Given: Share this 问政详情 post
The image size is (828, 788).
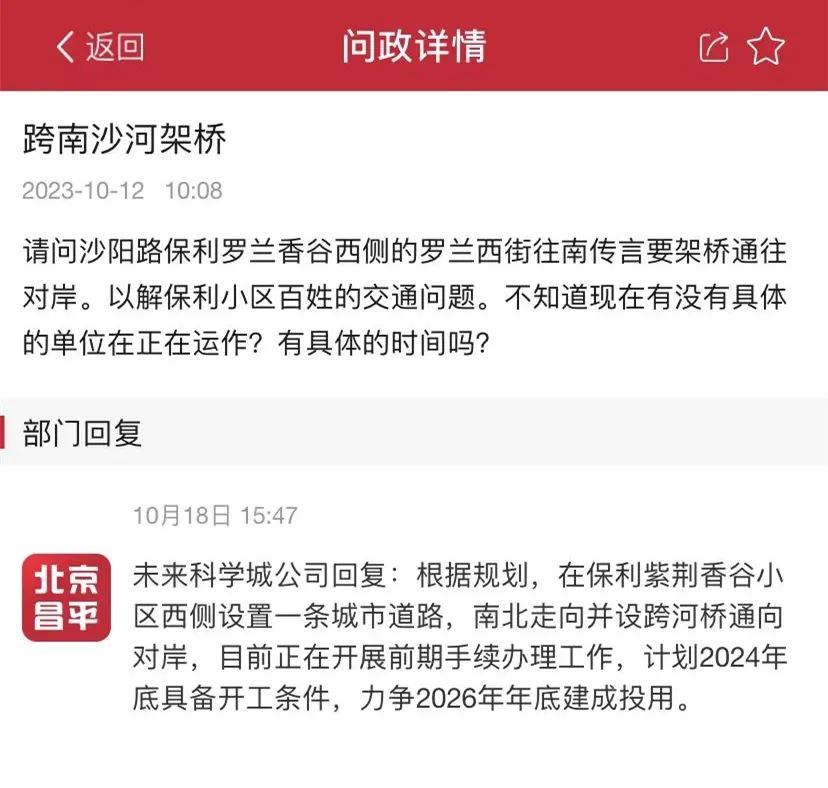Looking at the screenshot, I should (714, 47).
